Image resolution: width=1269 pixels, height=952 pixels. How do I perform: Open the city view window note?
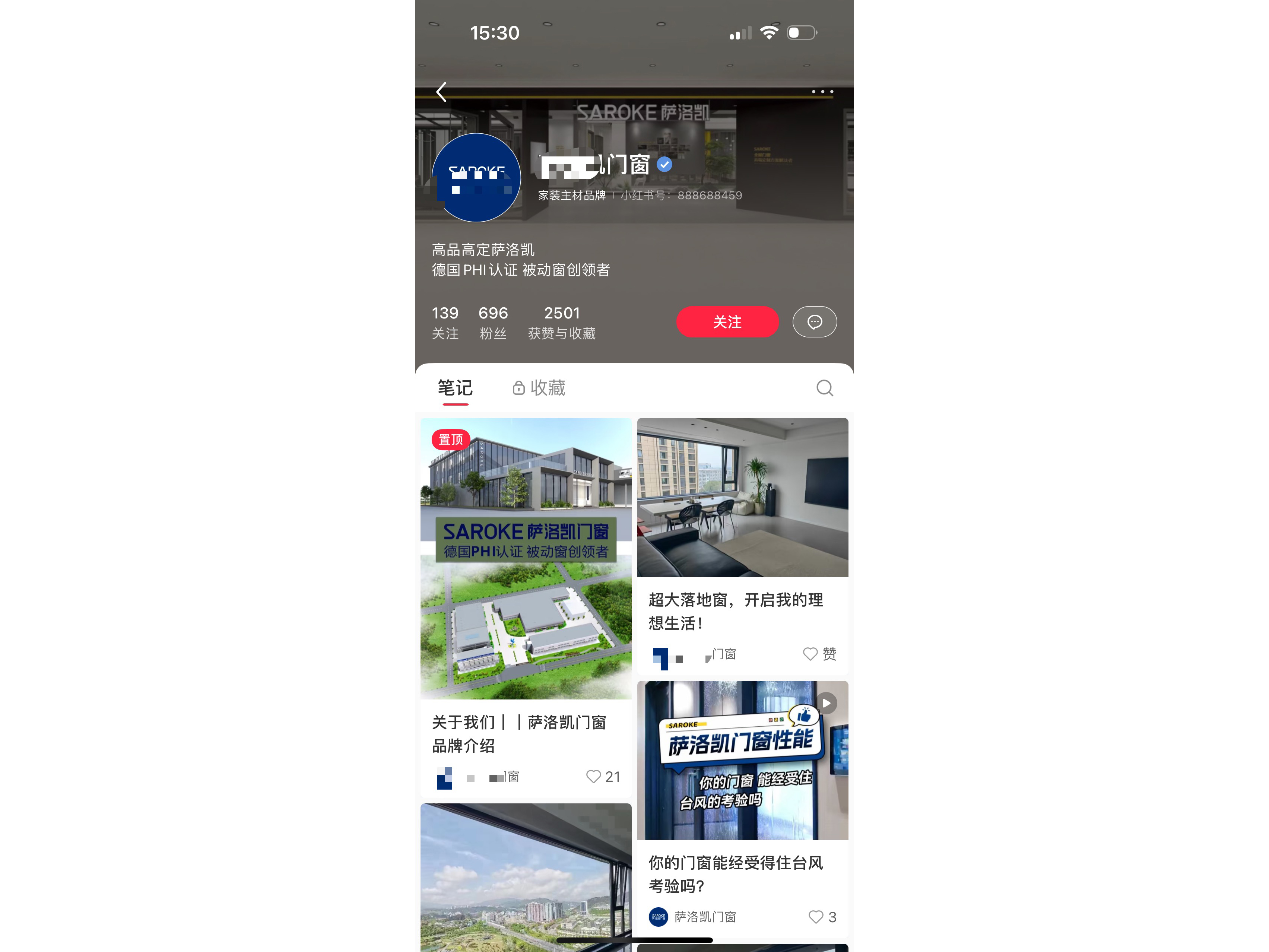coord(526,878)
